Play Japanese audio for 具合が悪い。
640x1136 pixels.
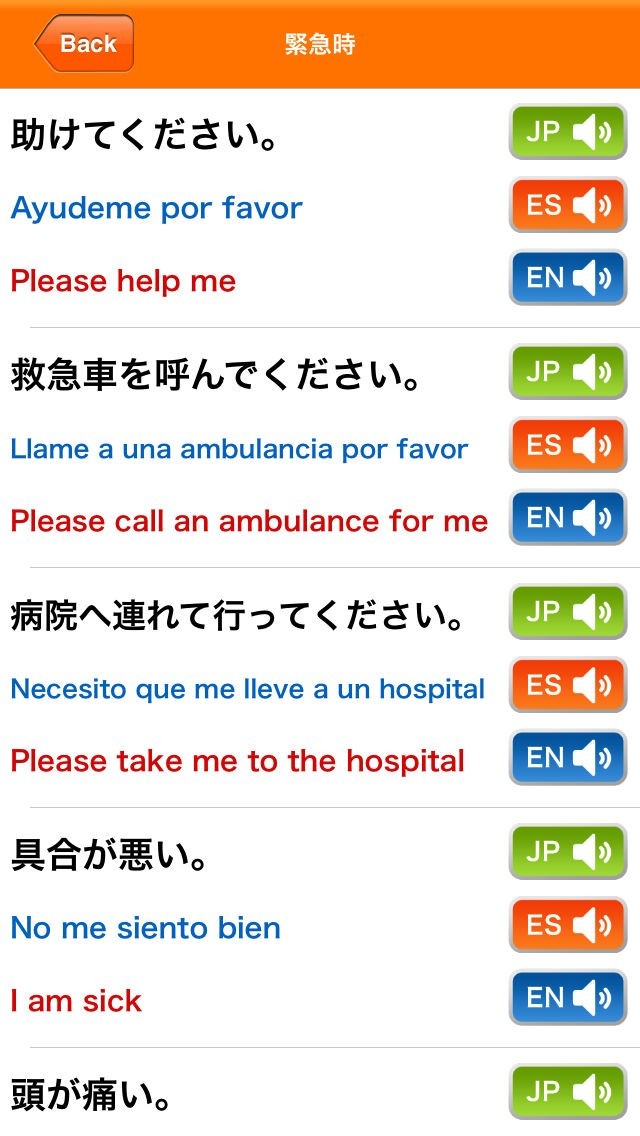tap(568, 852)
